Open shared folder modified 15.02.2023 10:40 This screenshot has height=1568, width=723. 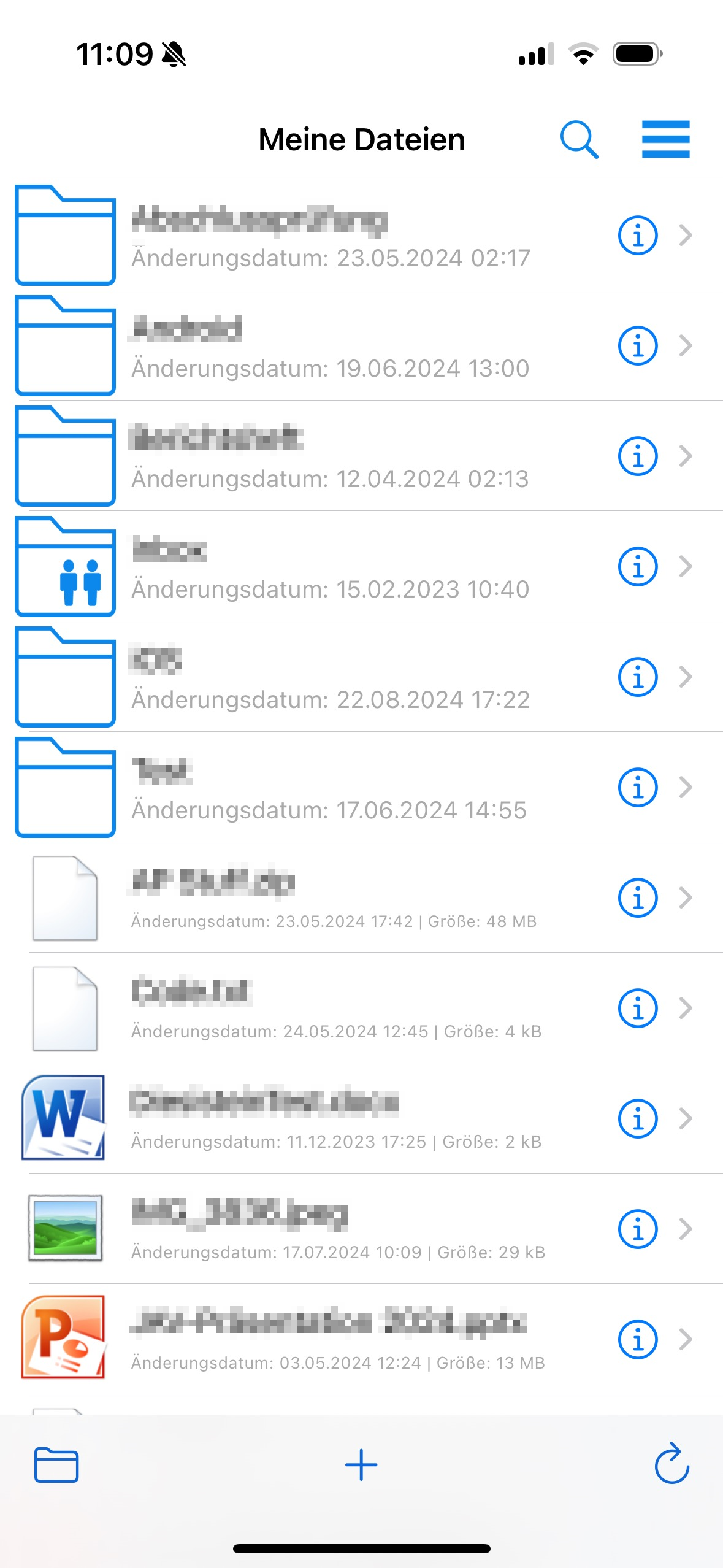click(x=362, y=566)
